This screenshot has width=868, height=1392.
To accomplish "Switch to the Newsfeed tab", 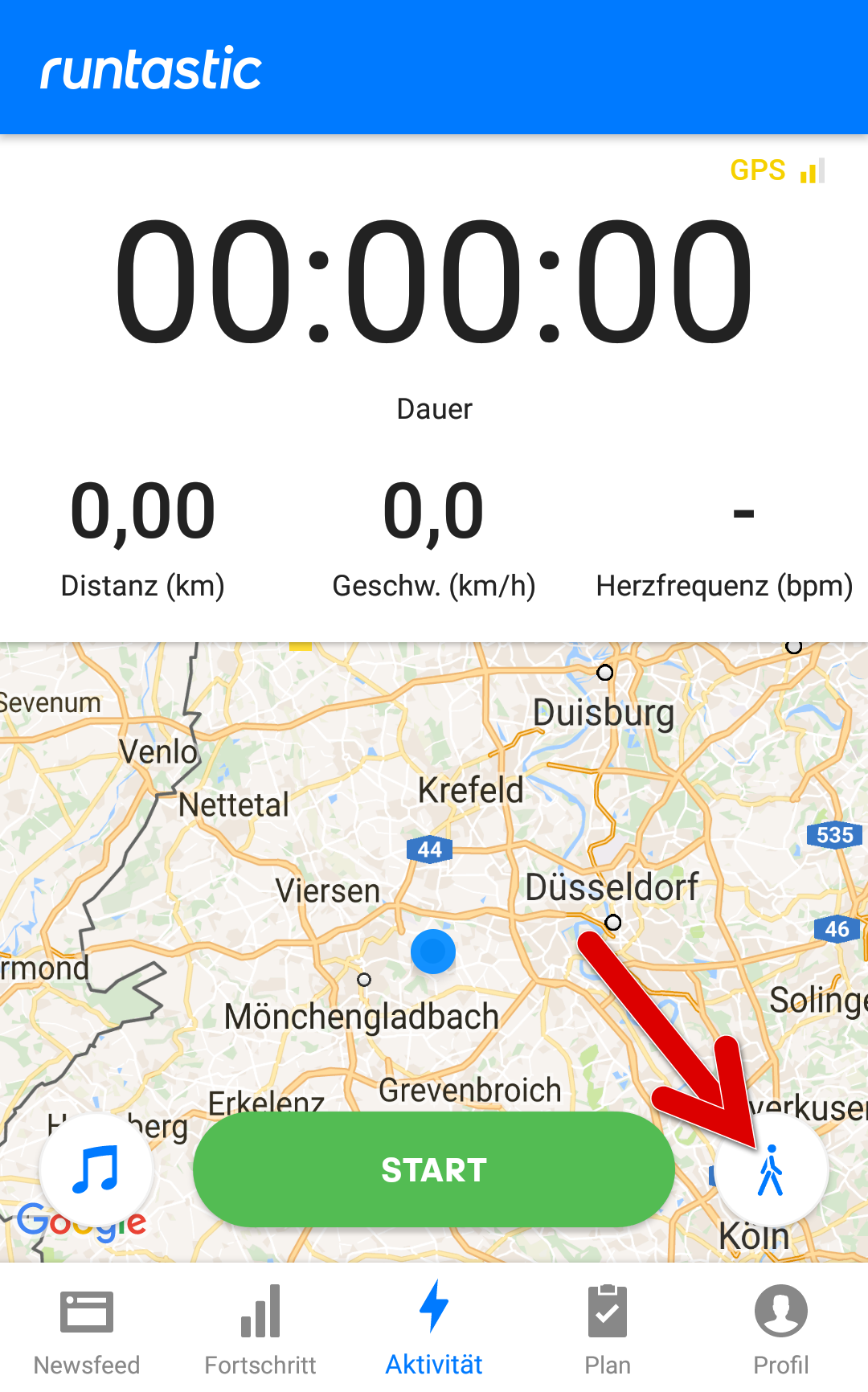I will click(87, 1327).
